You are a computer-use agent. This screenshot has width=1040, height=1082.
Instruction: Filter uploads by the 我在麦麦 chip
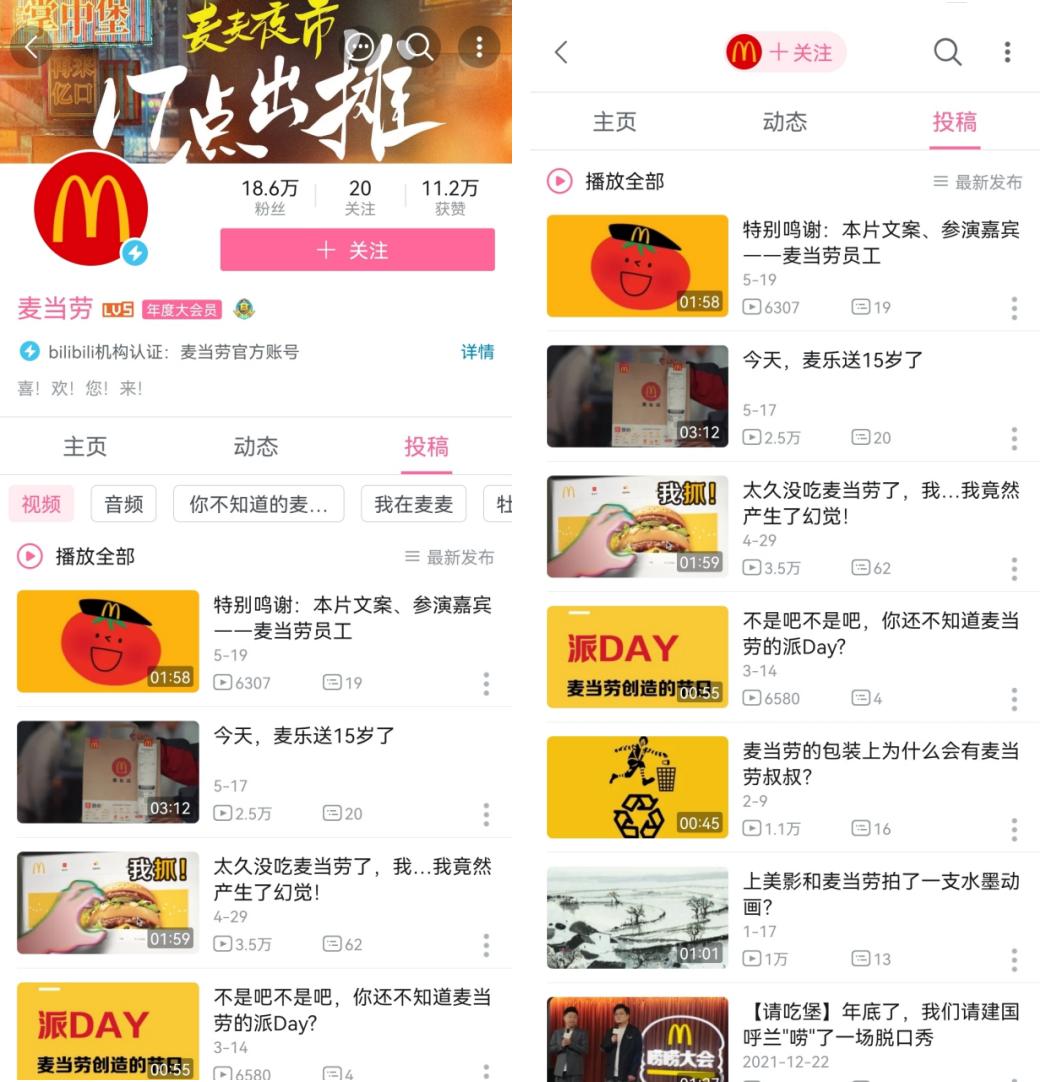point(413,505)
